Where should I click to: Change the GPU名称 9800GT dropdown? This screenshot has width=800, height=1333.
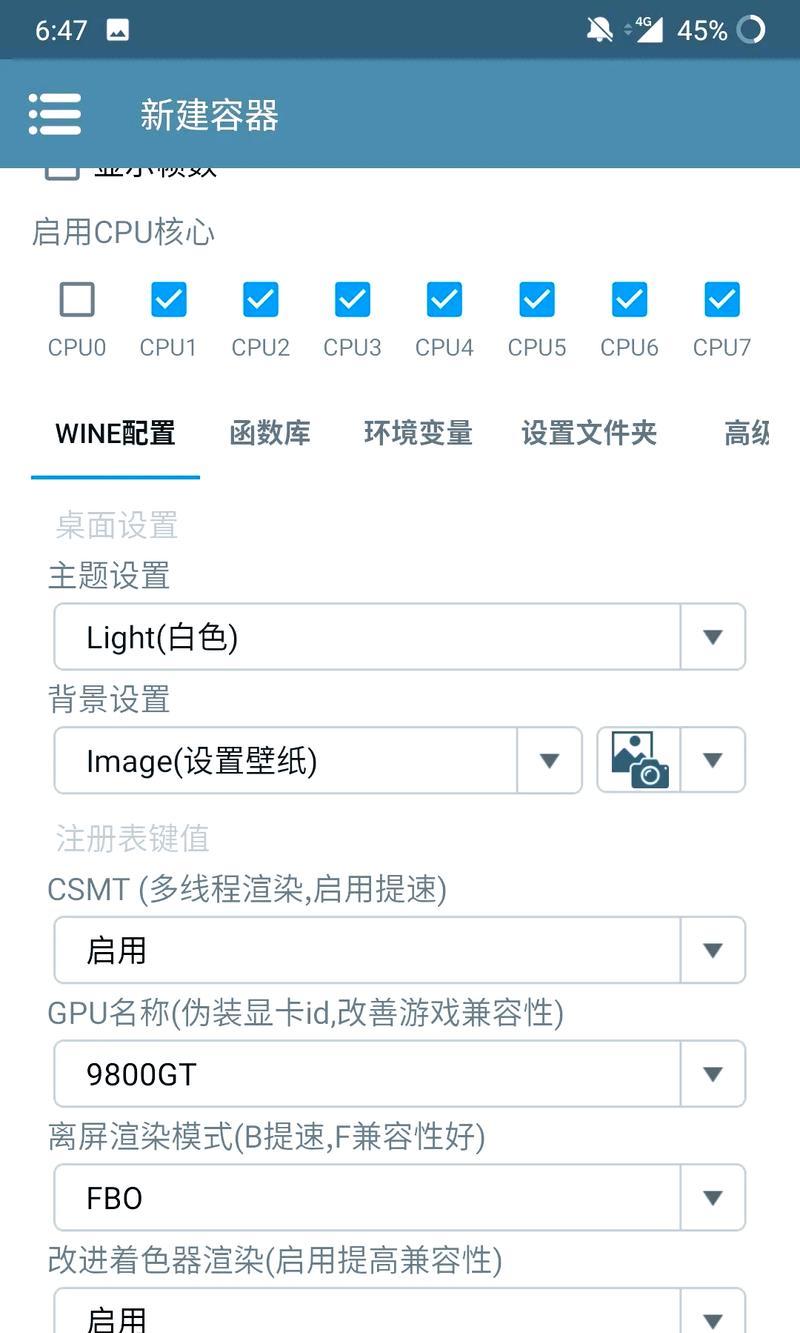tap(400, 1074)
